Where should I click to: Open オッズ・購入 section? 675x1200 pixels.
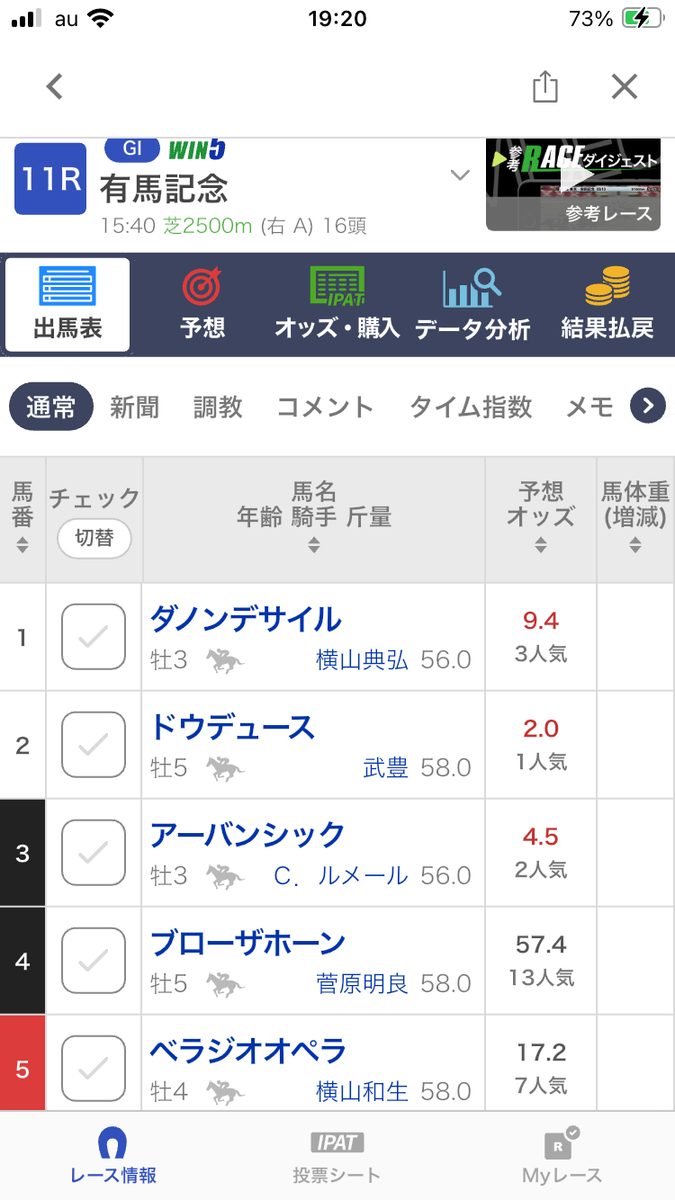337,305
